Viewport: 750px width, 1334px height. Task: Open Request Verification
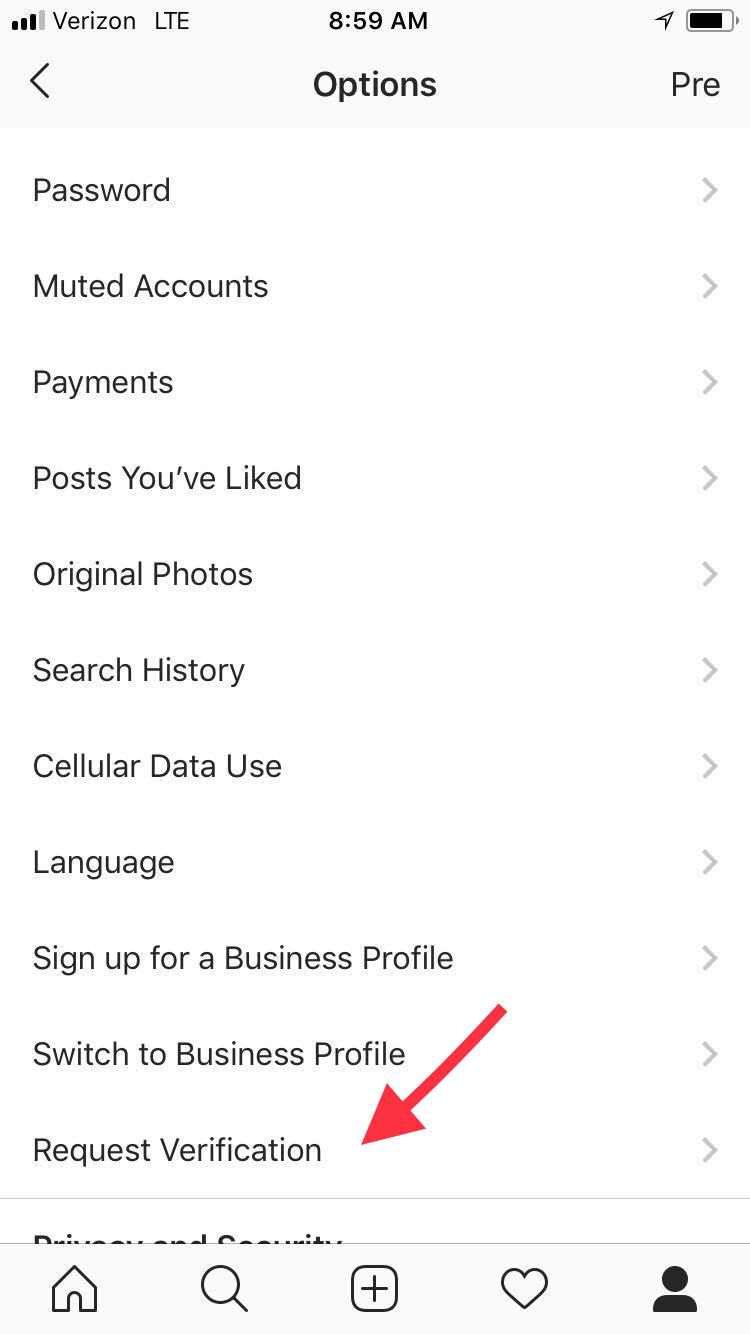pos(374,1150)
